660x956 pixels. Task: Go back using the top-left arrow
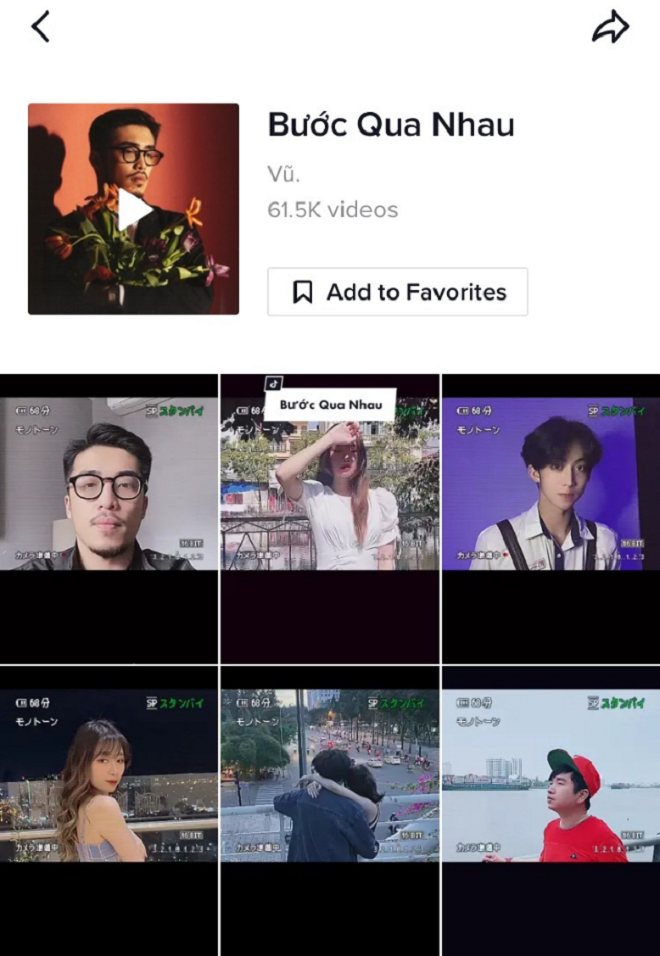click(x=40, y=27)
